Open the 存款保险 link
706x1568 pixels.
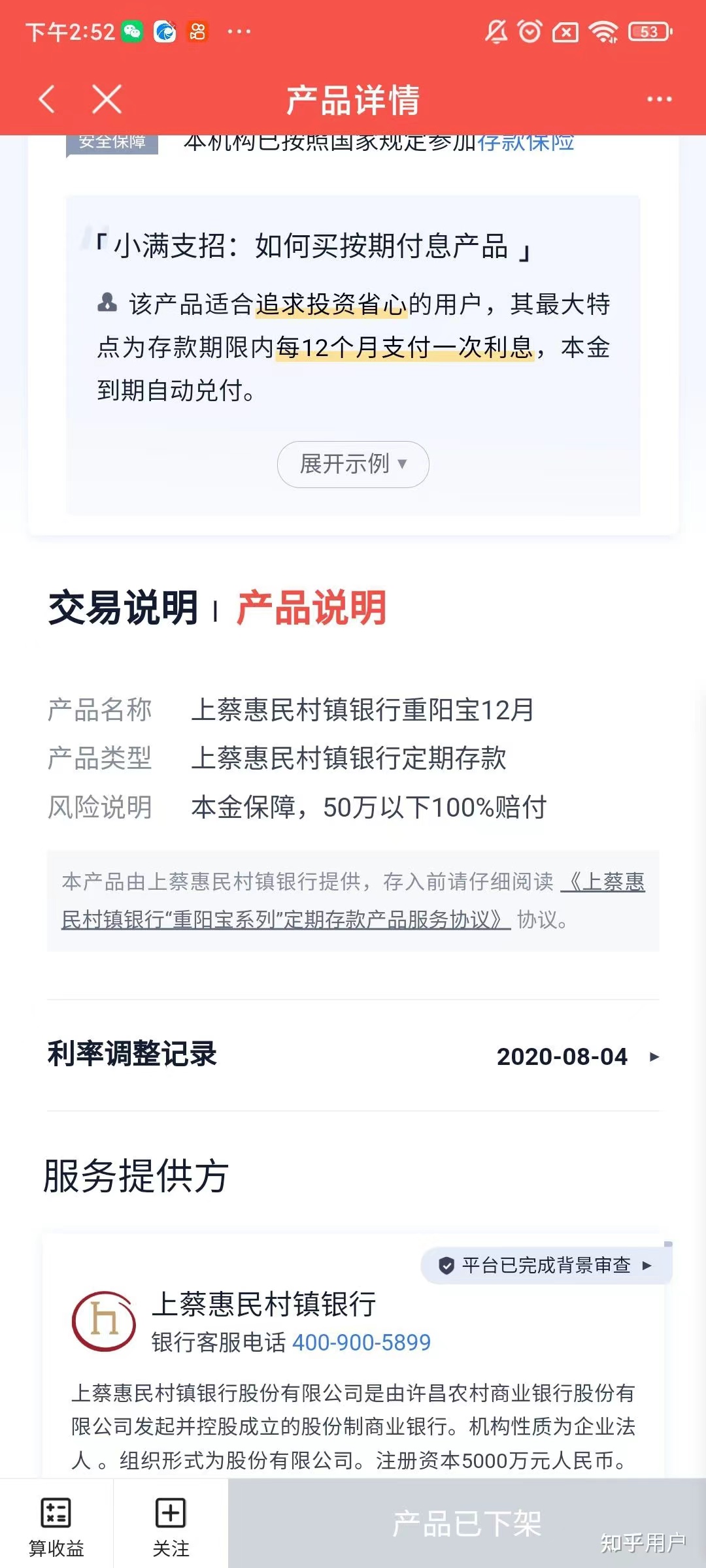click(x=526, y=142)
